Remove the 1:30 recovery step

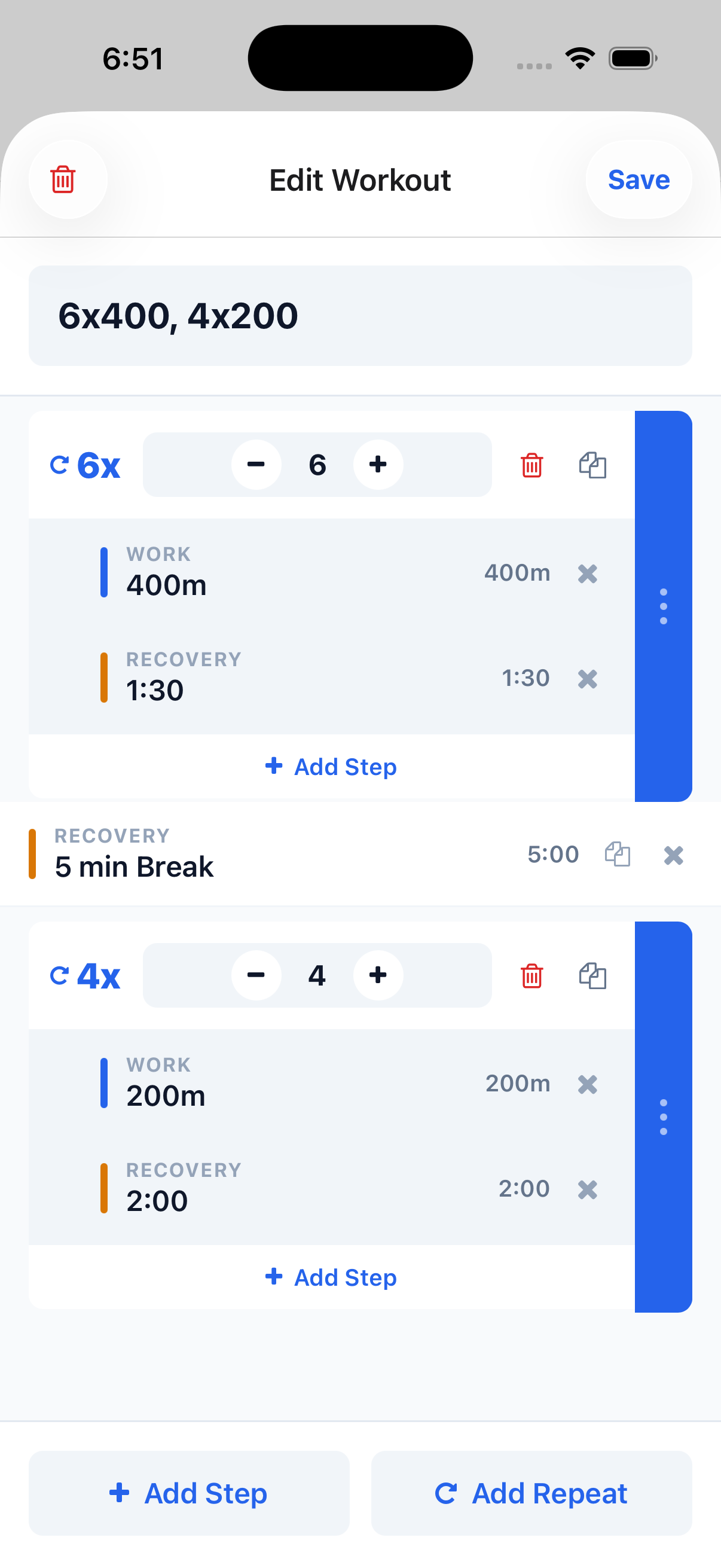coord(588,678)
